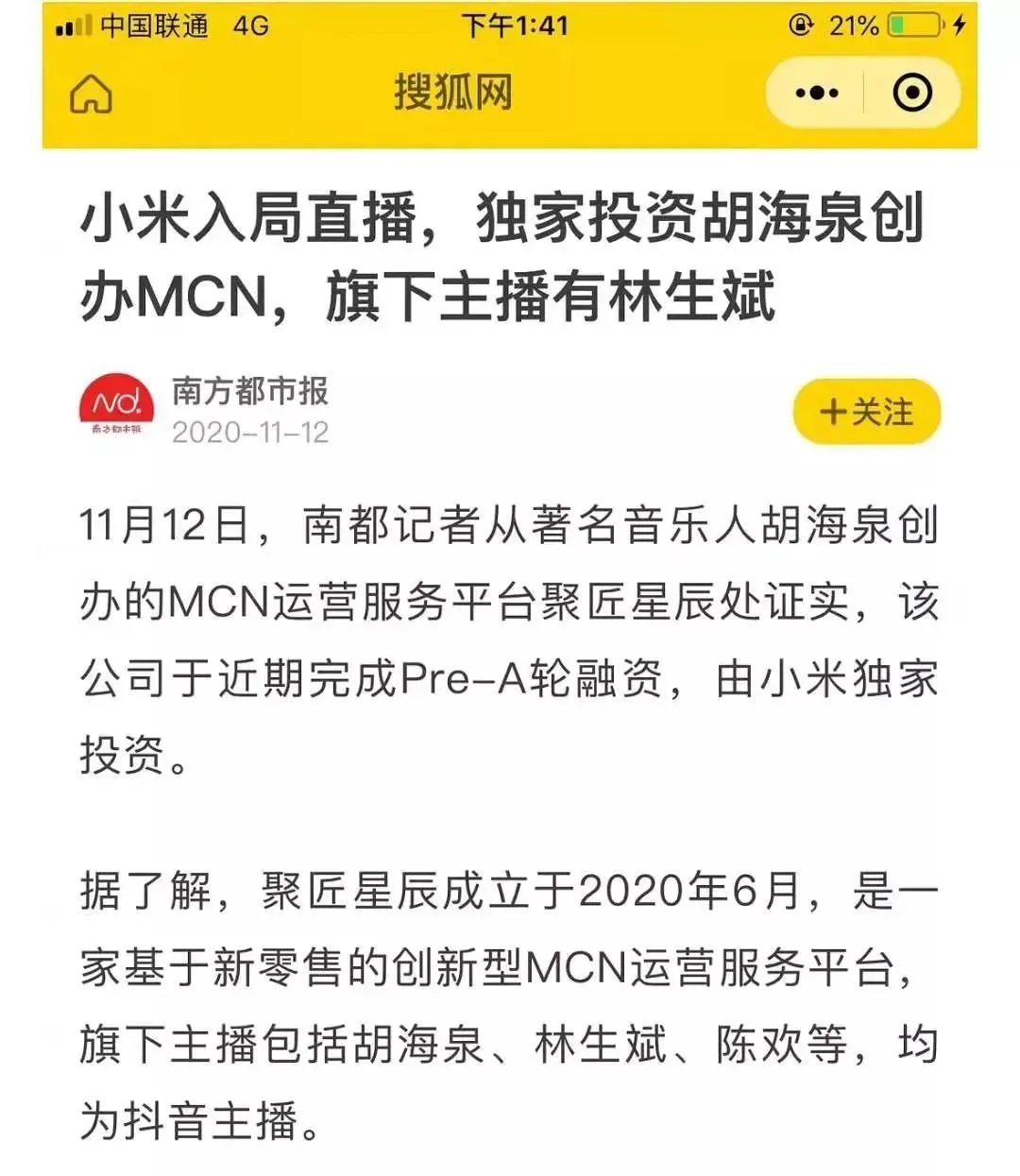Image resolution: width=1020 pixels, height=1176 pixels.
Task: Exit the mini program with the circle icon
Action: click(x=909, y=92)
